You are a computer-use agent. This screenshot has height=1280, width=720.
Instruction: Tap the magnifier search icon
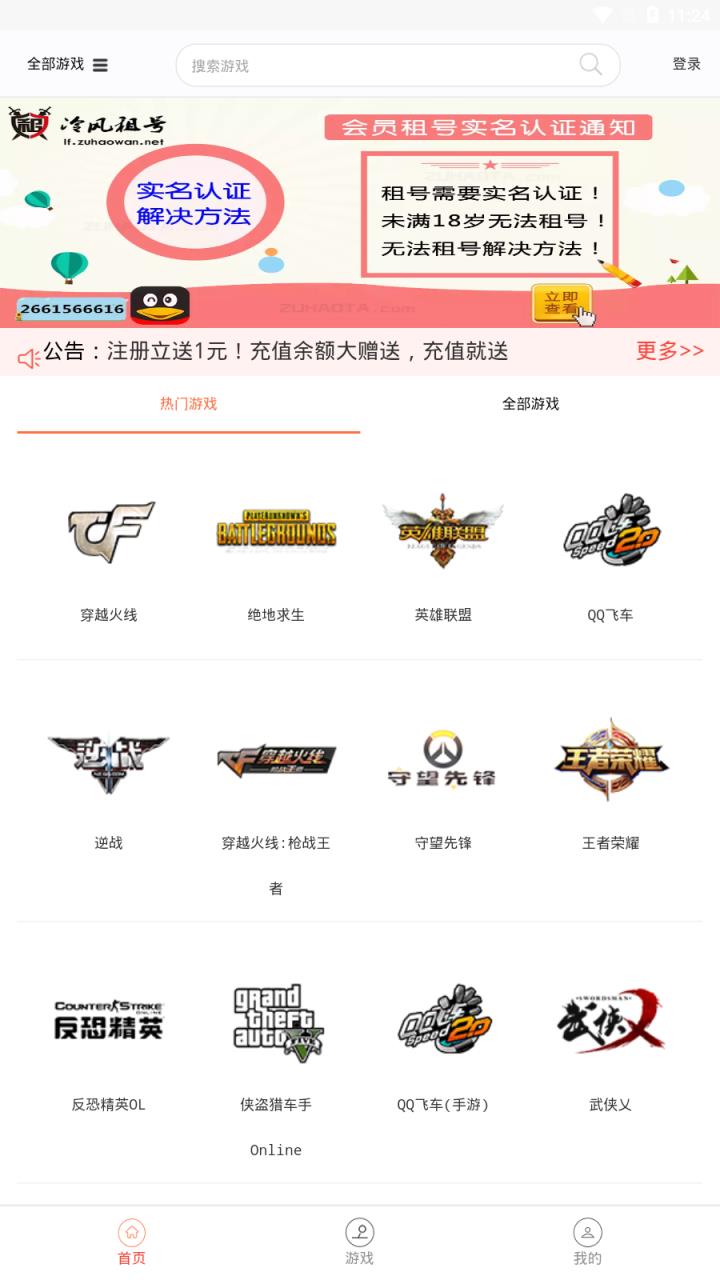pyautogui.click(x=591, y=65)
